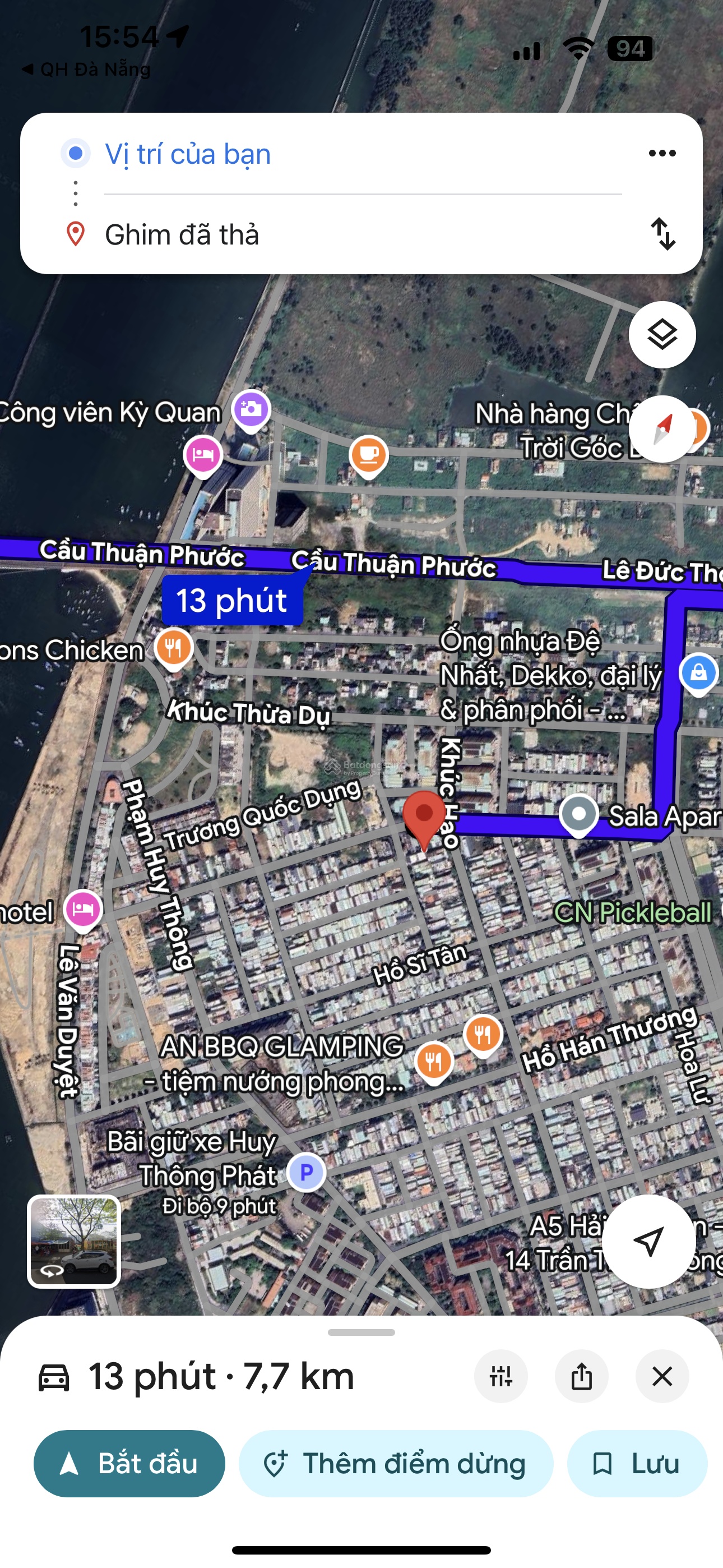Open the map layers selector
This screenshot has width=723, height=1568.
661,335
